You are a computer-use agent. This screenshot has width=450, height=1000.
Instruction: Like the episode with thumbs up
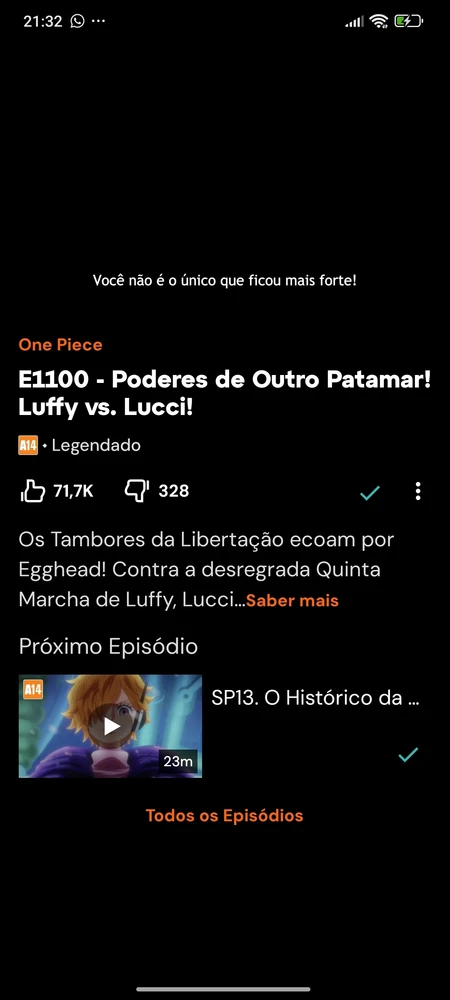click(x=33, y=491)
